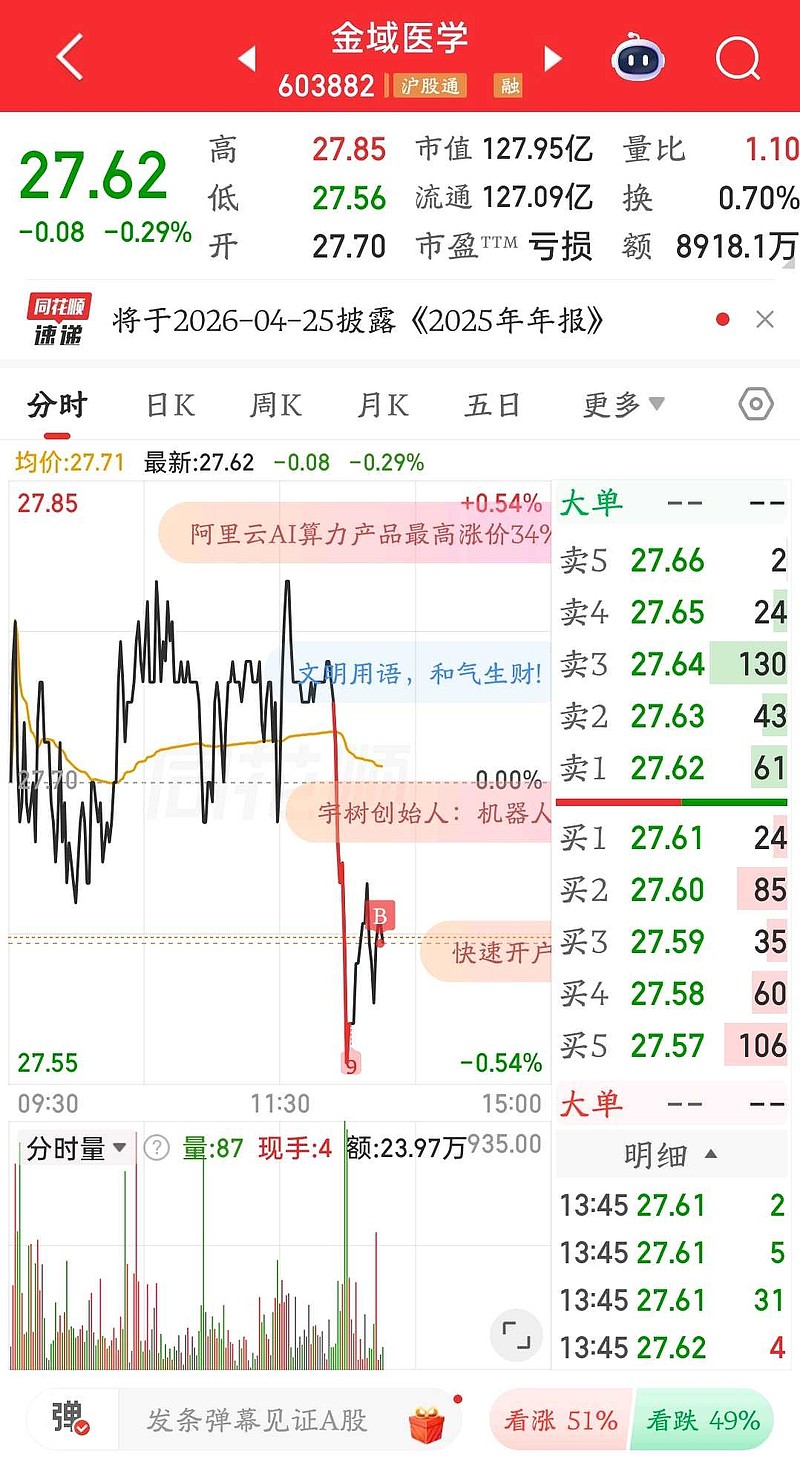Switch to previous stock with left arrow
This screenshot has width=800, height=1457.
coord(247,58)
